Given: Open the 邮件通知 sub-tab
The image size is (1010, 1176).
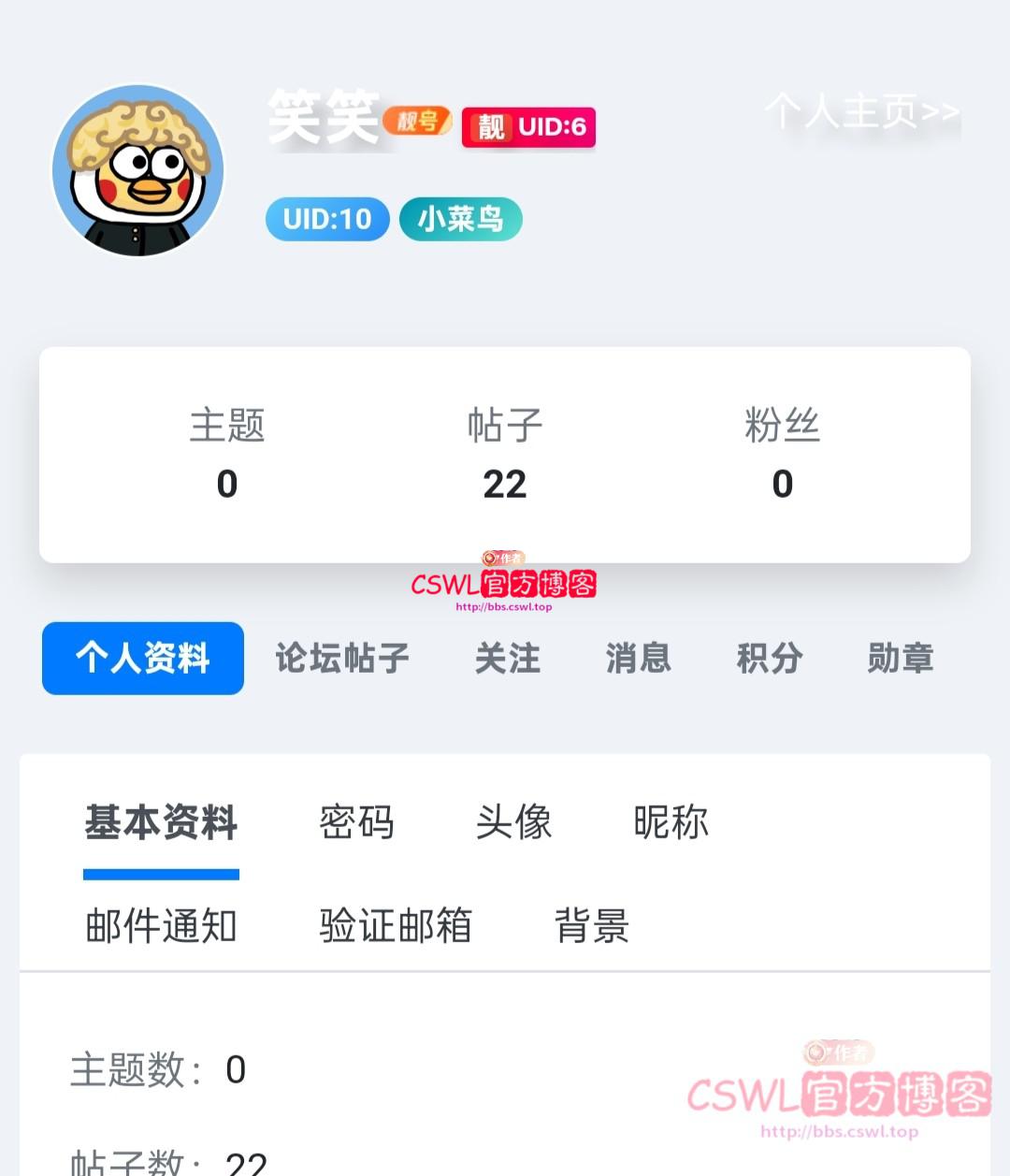Looking at the screenshot, I should pyautogui.click(x=161, y=926).
